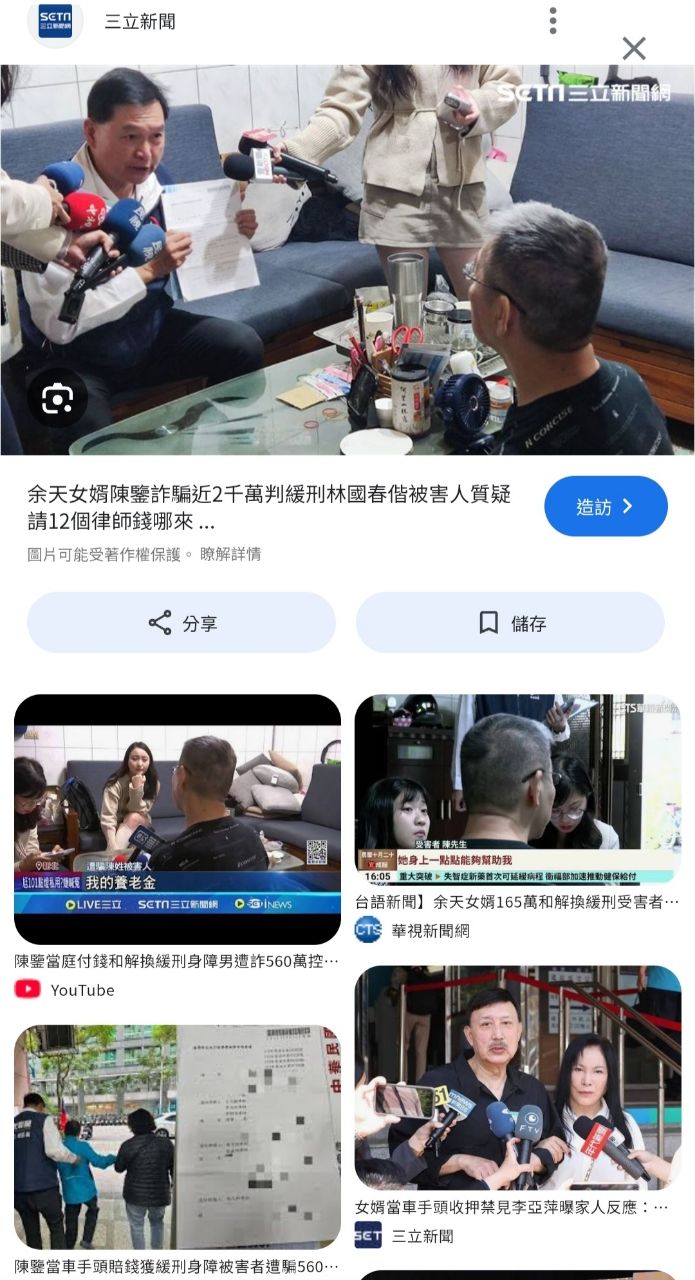Open the YouTube result about 陳鑒當庭付錢和解
This screenshot has width=695, height=1280.
[x=177, y=820]
